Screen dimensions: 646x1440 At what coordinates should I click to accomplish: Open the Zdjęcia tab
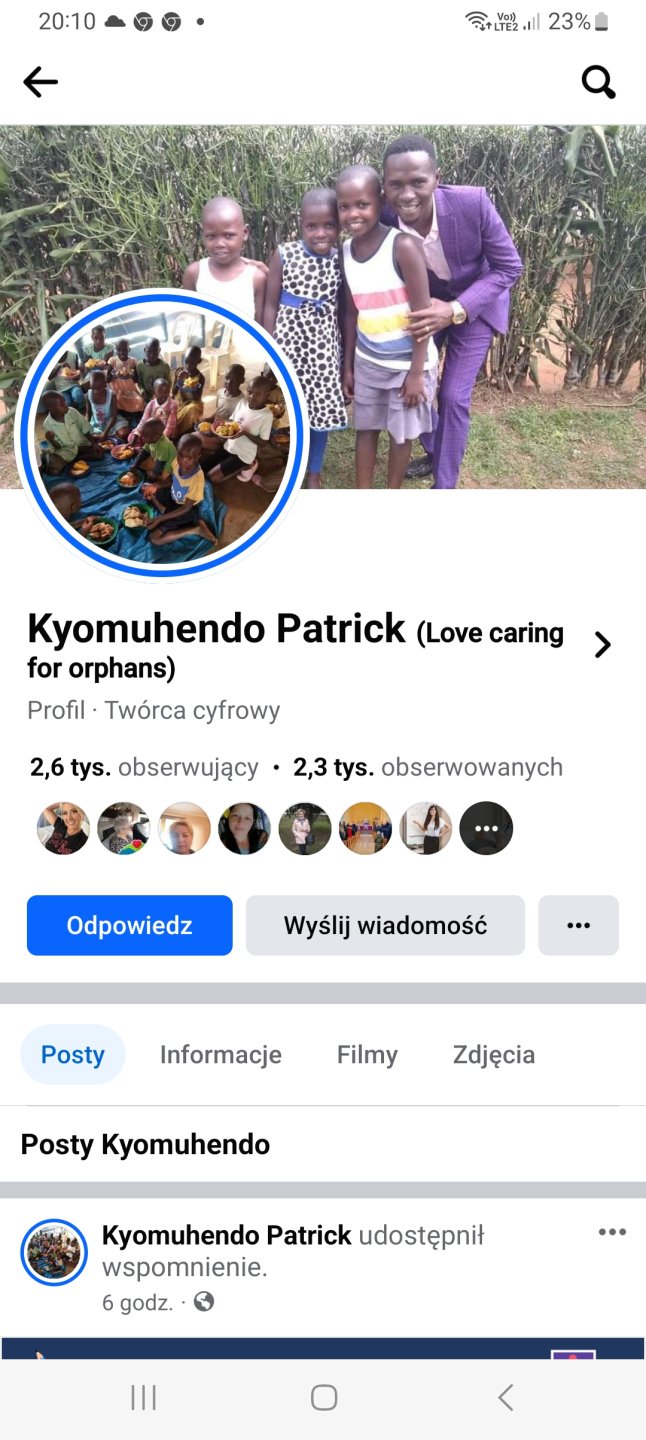click(x=494, y=1055)
